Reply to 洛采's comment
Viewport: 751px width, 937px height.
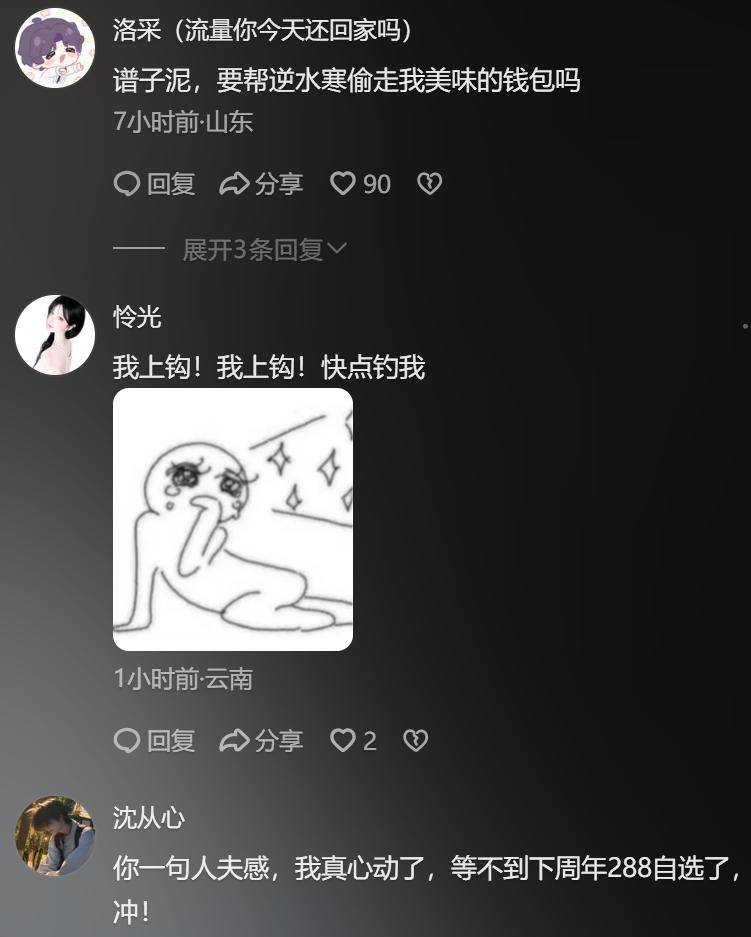[154, 184]
